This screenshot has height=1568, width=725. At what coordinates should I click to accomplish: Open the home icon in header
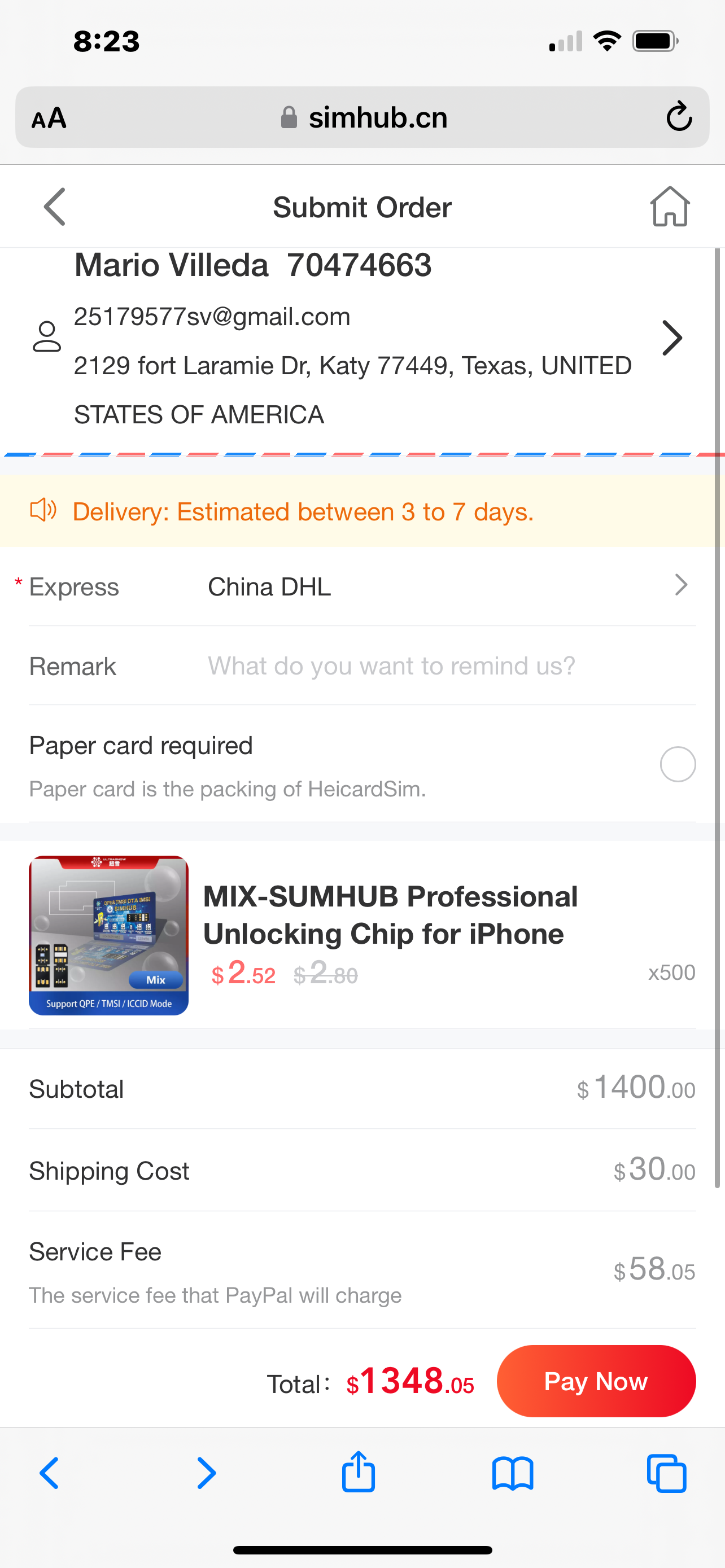coord(670,207)
